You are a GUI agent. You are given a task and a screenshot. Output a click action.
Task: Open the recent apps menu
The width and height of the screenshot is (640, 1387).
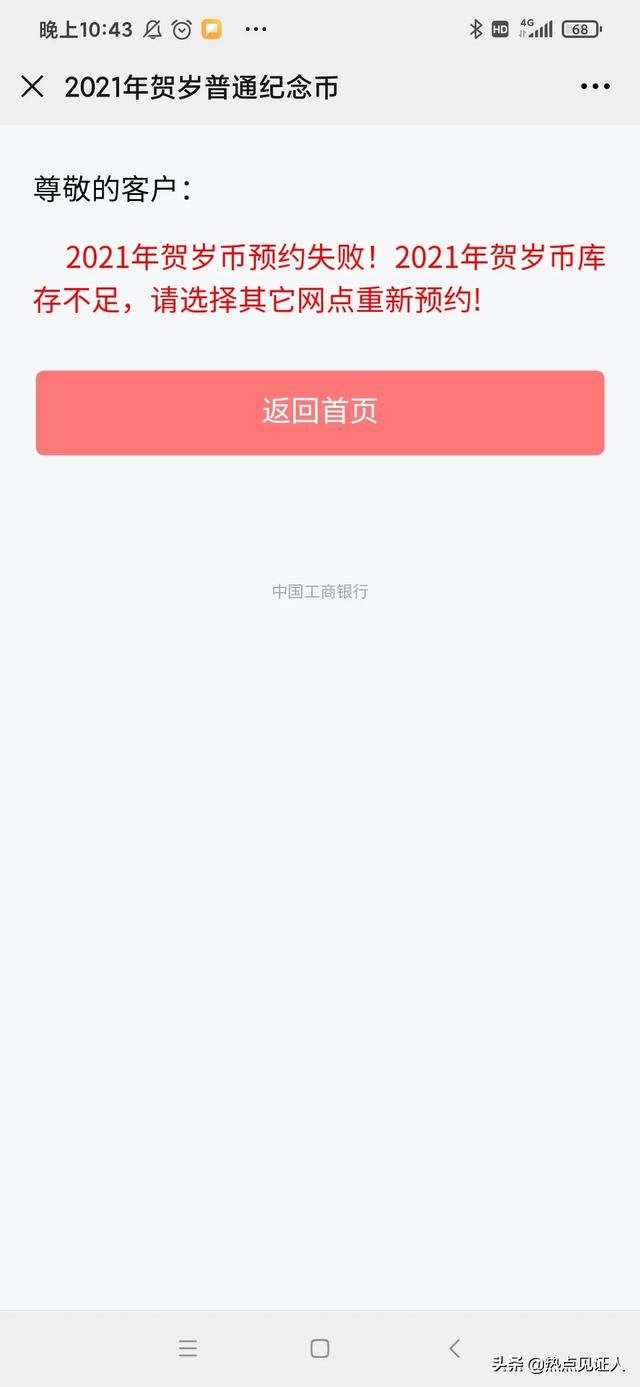pyautogui.click(x=188, y=1348)
